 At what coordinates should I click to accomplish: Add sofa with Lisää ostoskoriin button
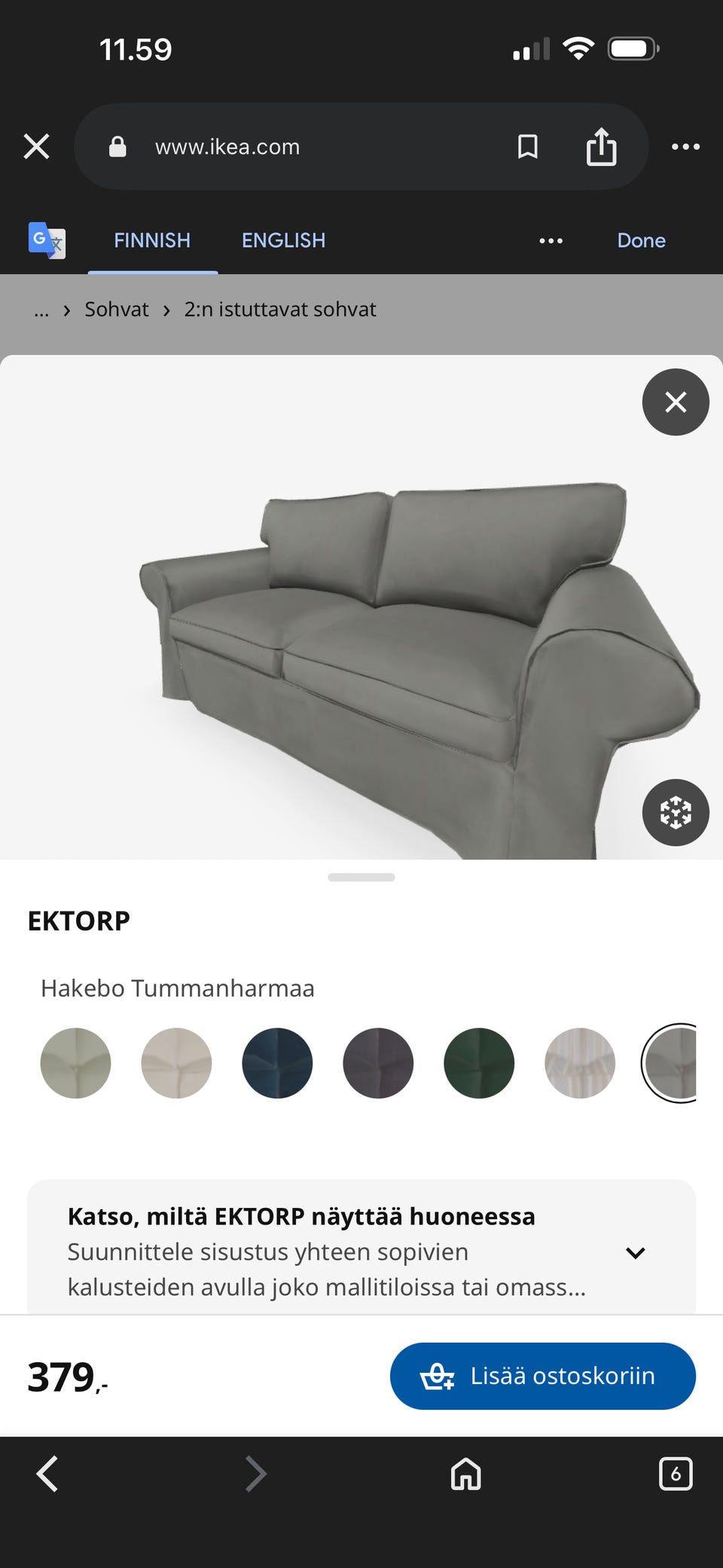coord(543,1376)
